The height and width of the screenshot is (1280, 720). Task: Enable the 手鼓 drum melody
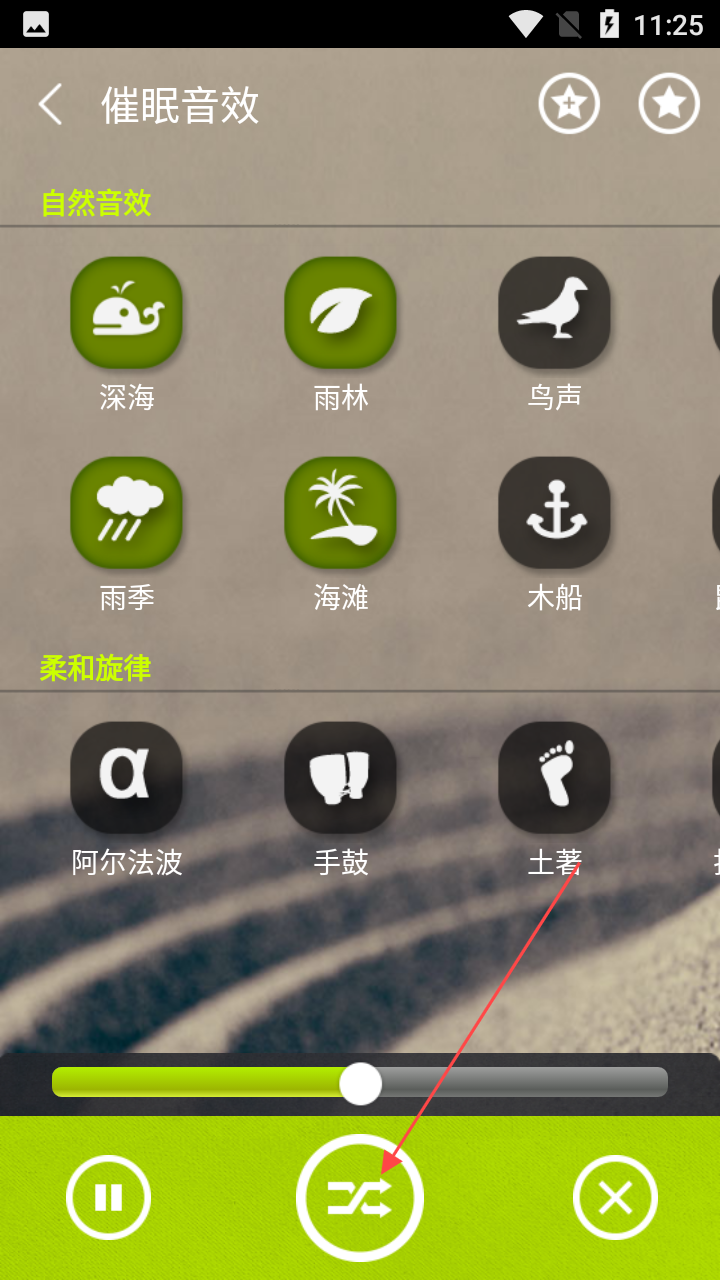click(340, 778)
